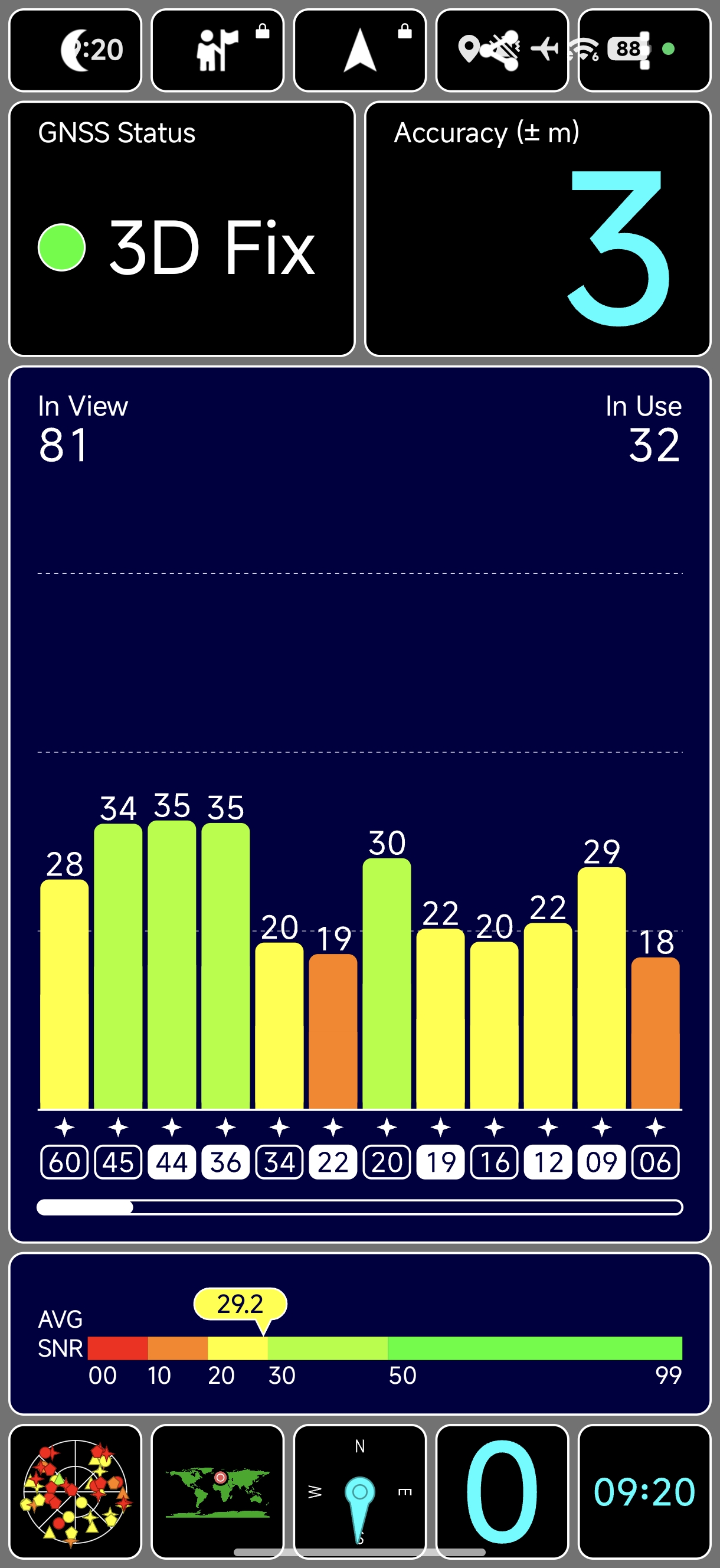Open the satellite sky view tile
720x1568 pixels.
click(75, 1491)
